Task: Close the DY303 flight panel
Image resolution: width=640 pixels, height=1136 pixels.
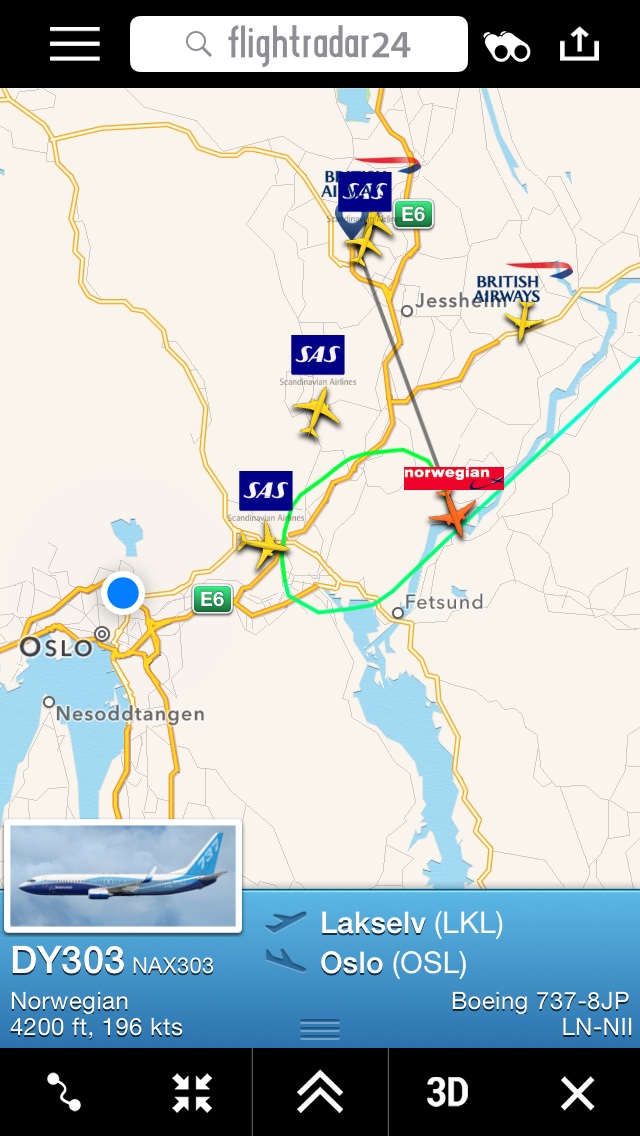Action: tap(577, 1092)
